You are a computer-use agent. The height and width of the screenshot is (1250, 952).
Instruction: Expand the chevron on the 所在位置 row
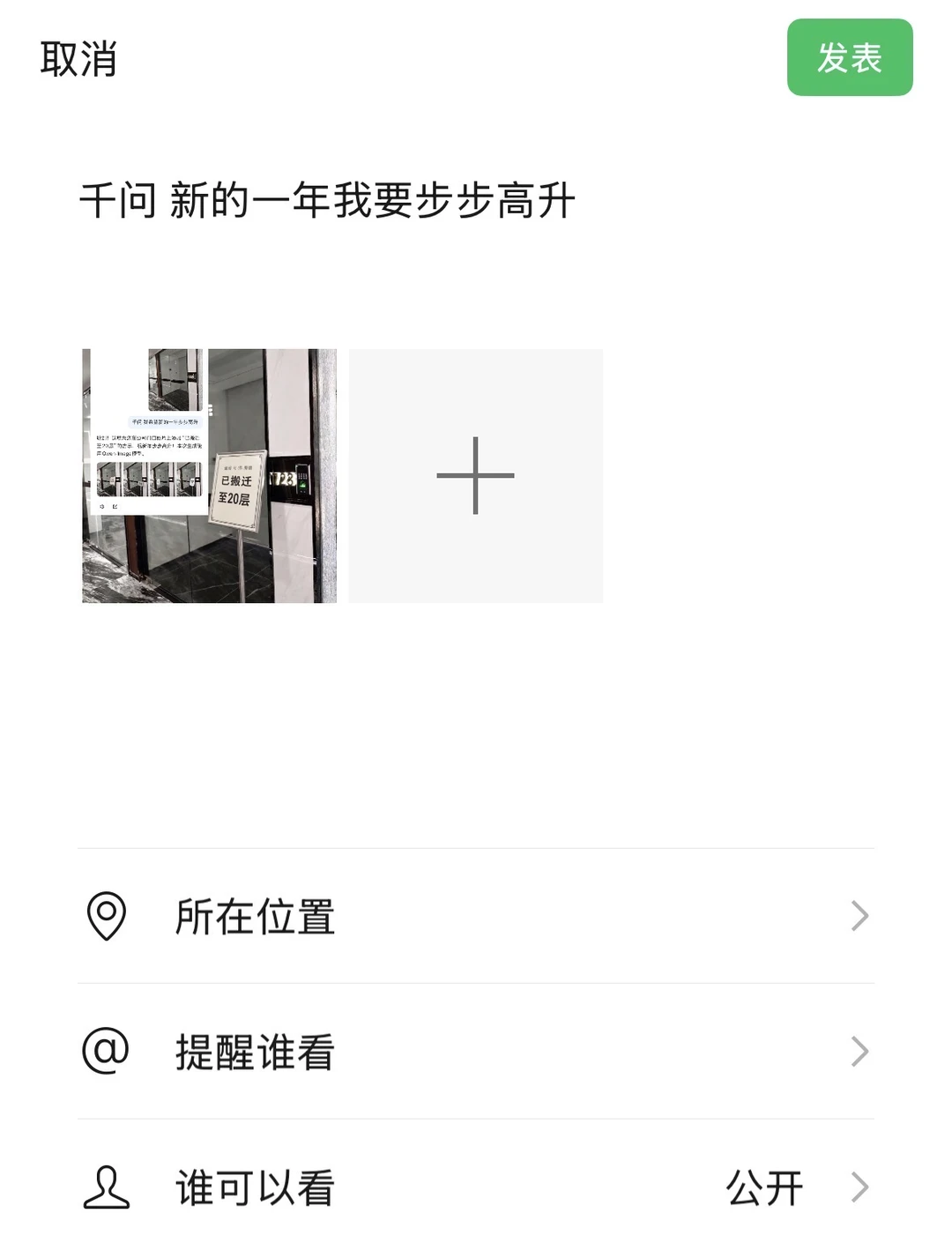(859, 917)
